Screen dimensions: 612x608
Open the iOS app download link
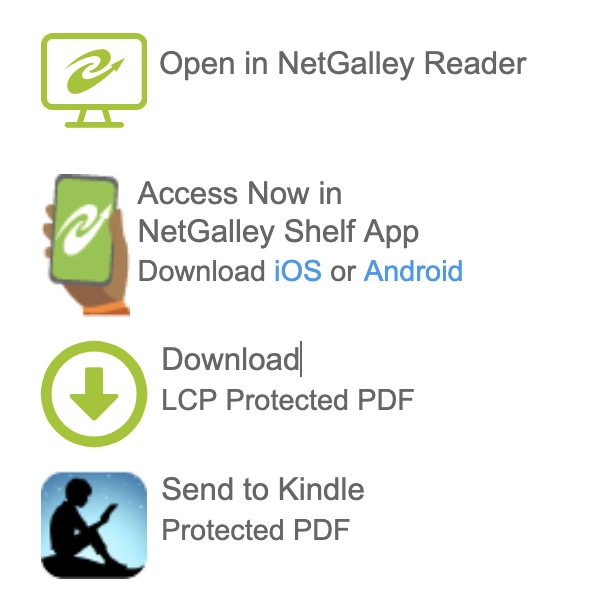(x=297, y=271)
